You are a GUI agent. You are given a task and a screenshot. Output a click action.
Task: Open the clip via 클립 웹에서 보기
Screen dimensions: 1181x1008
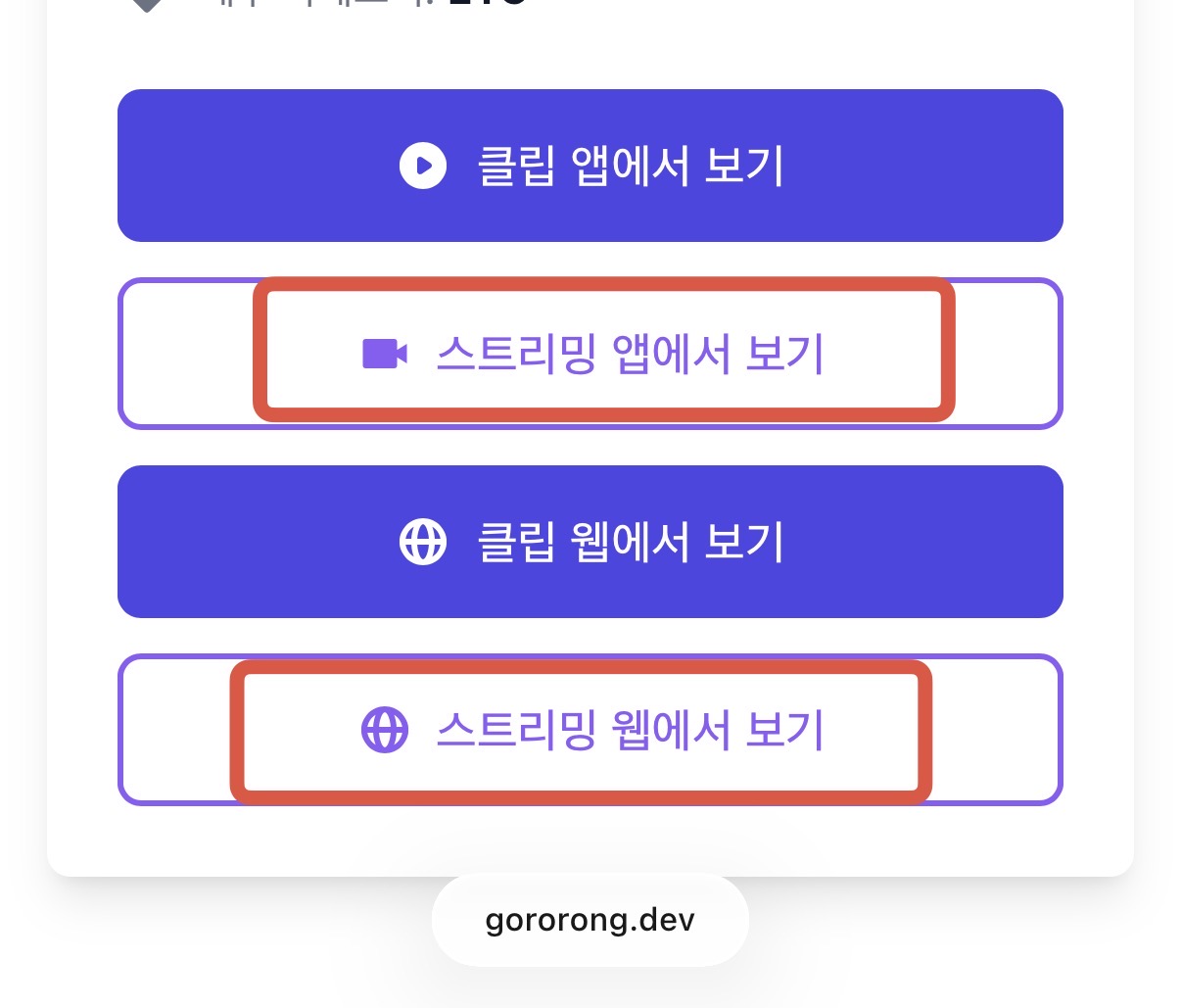point(590,542)
